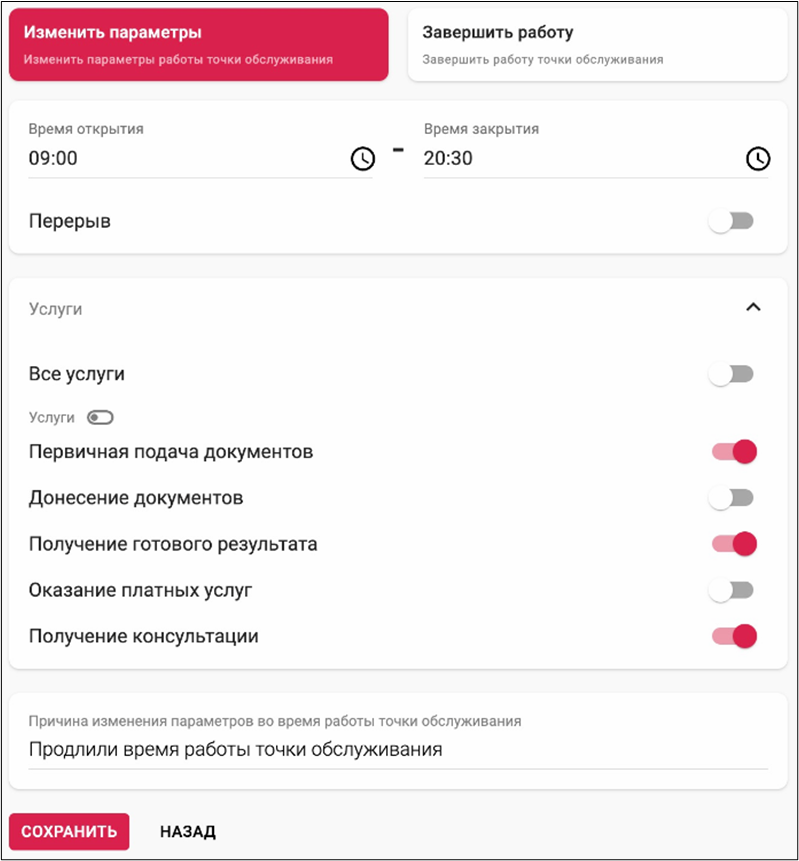Open clock picker for opening time
The height and width of the screenshot is (861, 799).
tap(362, 158)
